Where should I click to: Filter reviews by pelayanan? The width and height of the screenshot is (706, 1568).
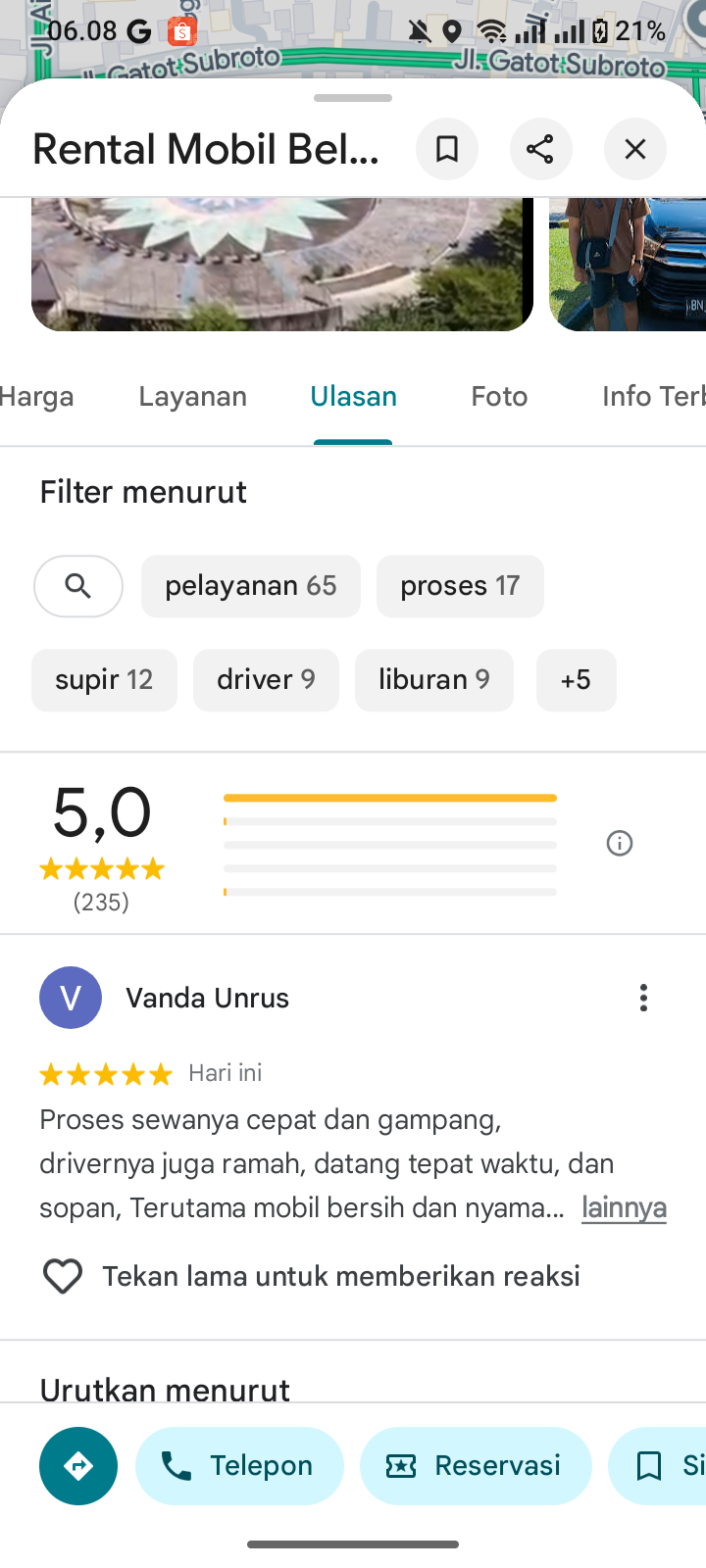coord(250,586)
